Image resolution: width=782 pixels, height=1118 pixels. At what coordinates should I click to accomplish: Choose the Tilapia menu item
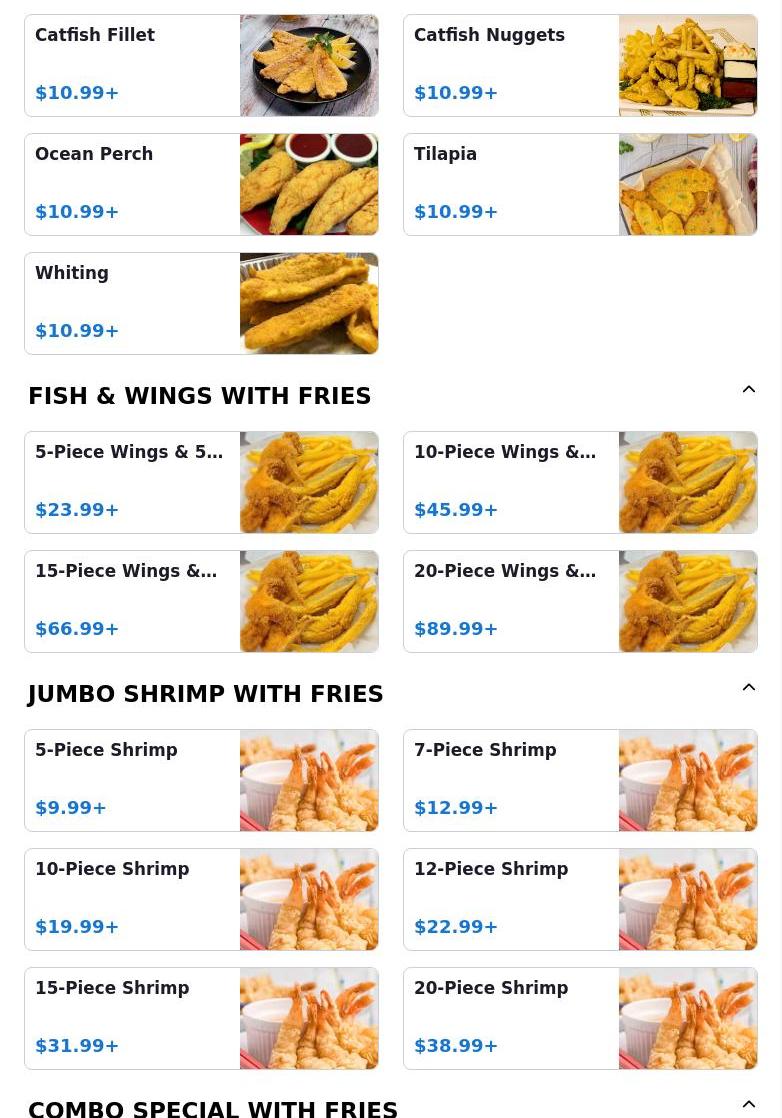pos(580,184)
